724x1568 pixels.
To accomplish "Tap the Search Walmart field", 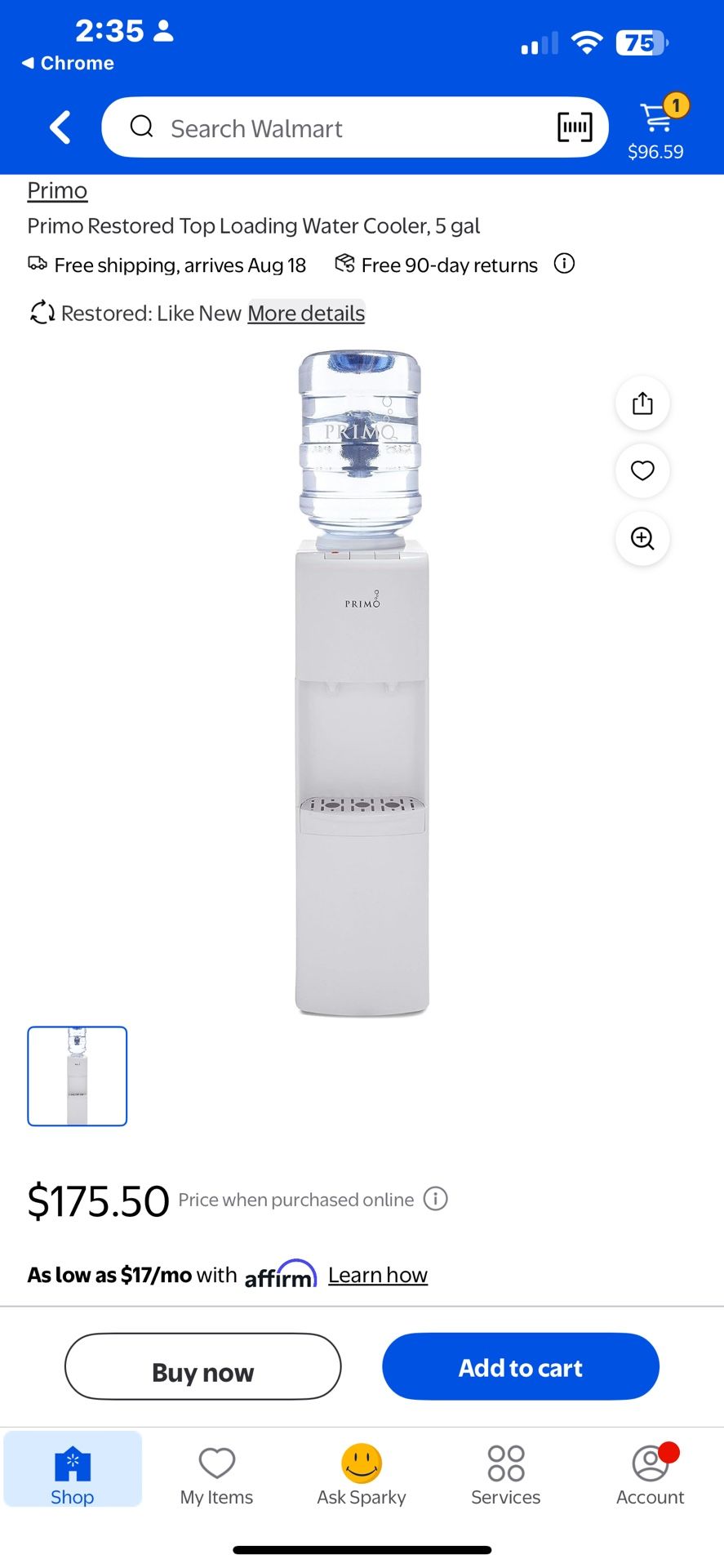I will coord(326,128).
